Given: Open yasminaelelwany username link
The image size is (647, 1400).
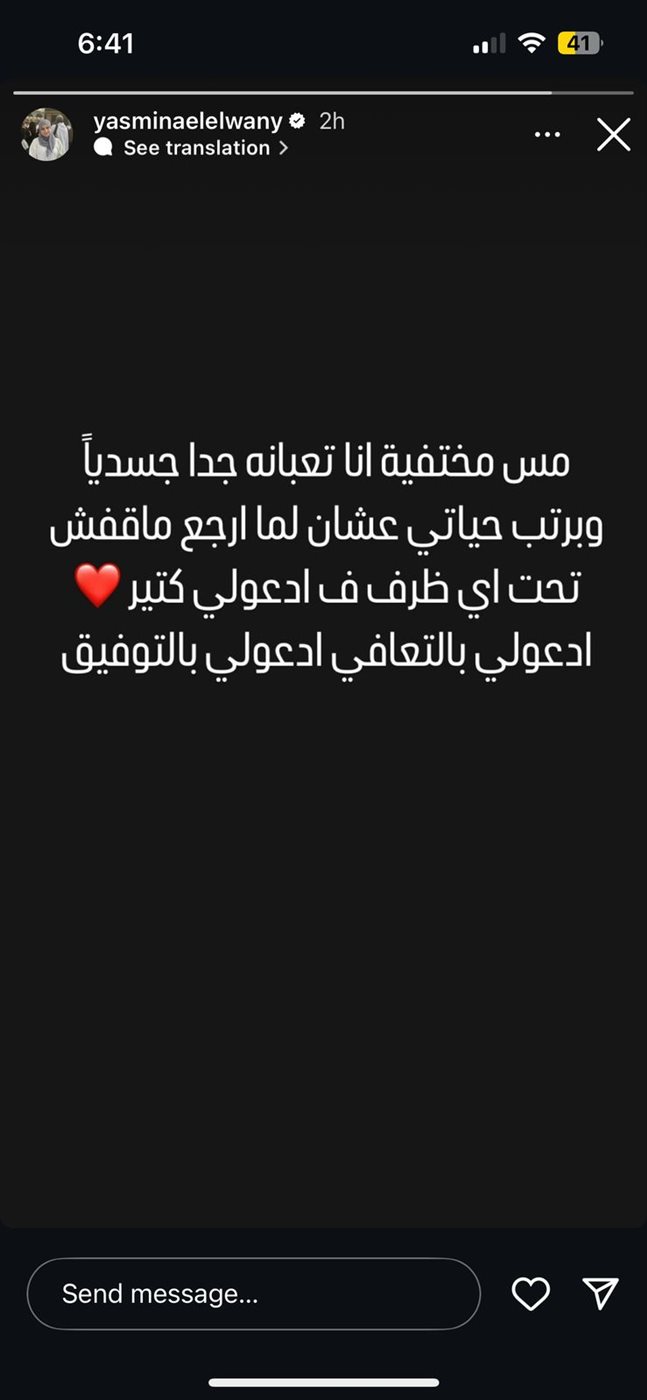Looking at the screenshot, I should point(189,121).
